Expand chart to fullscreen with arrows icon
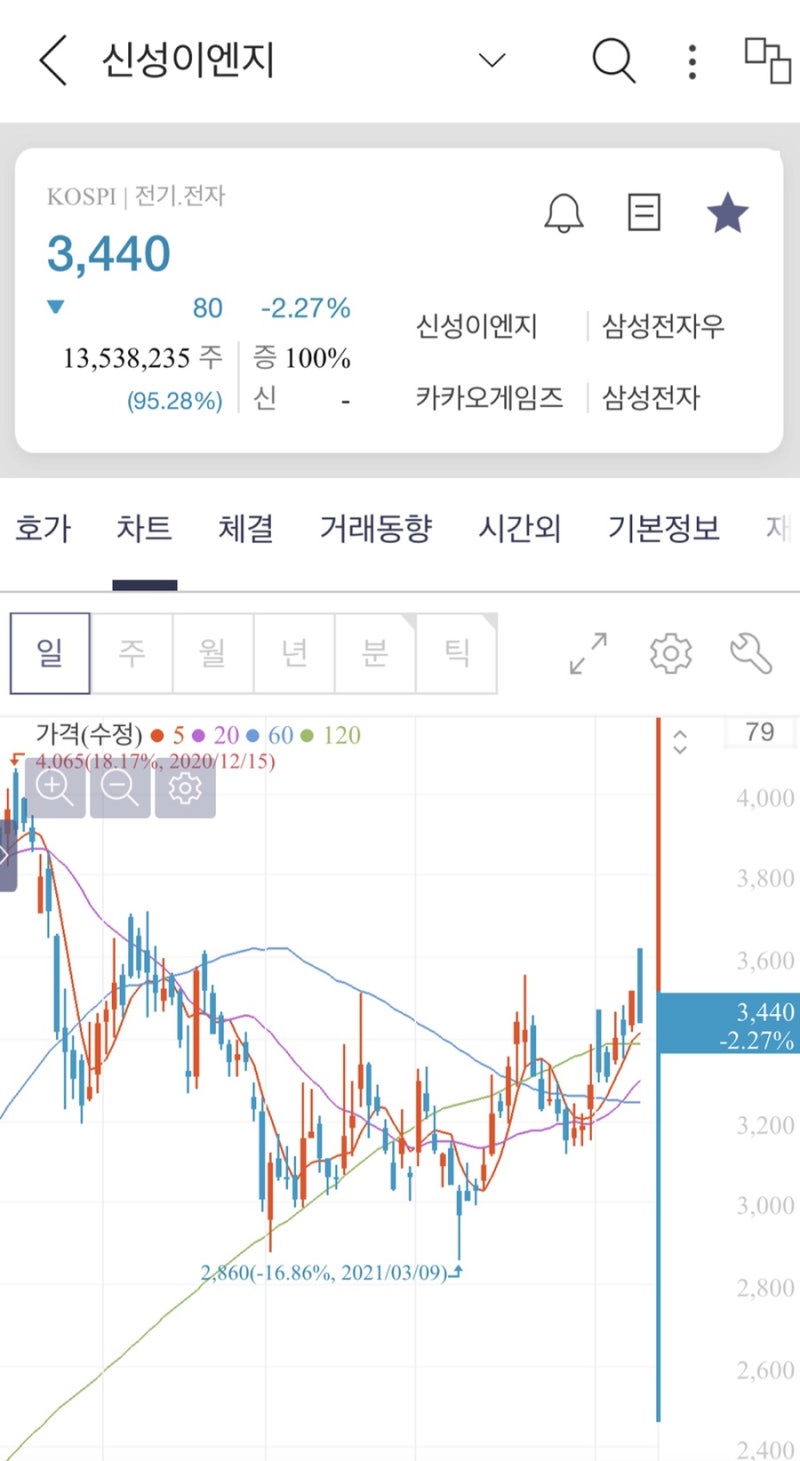 coord(586,652)
